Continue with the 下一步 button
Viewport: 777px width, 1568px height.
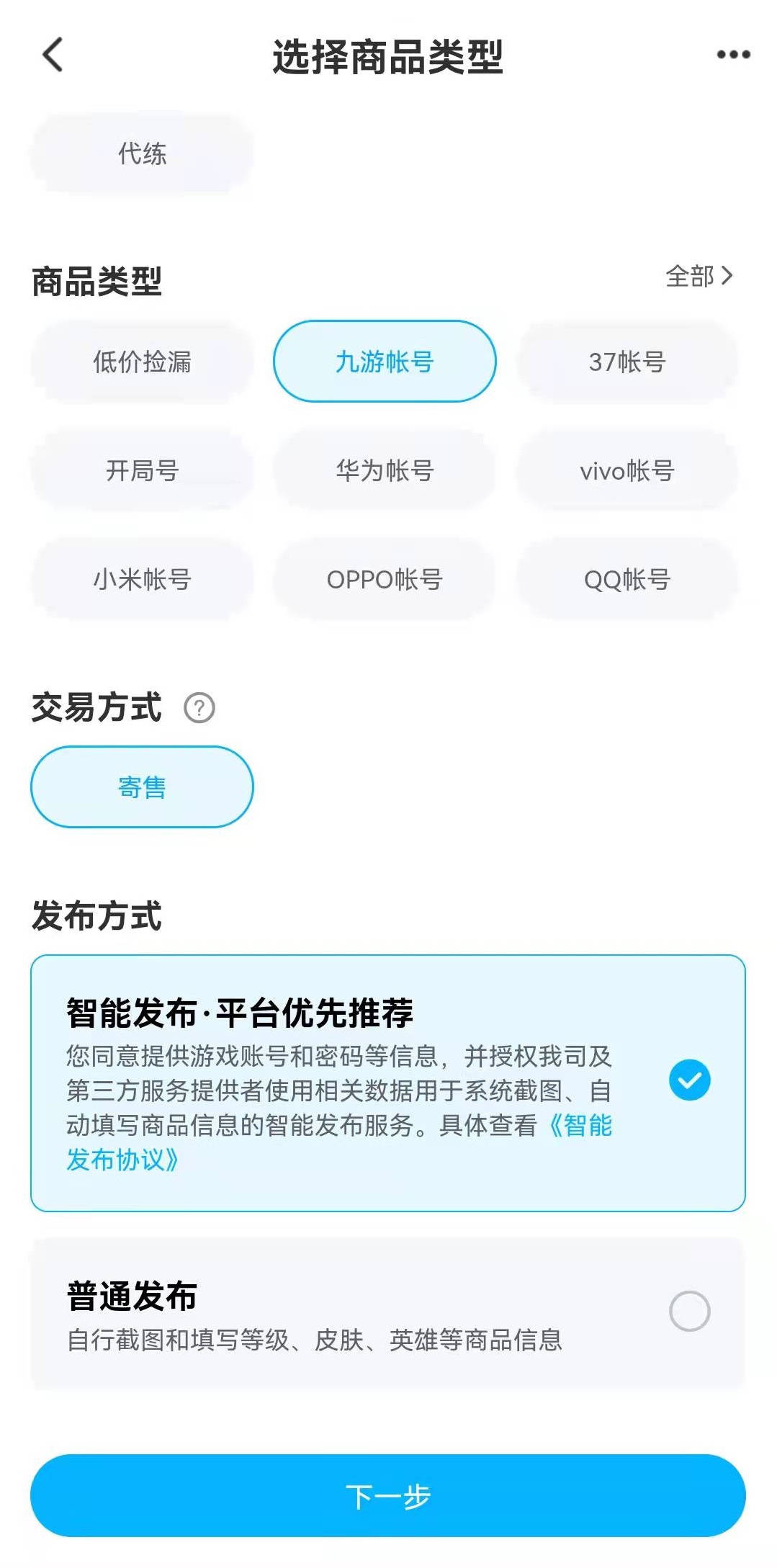click(x=388, y=1495)
